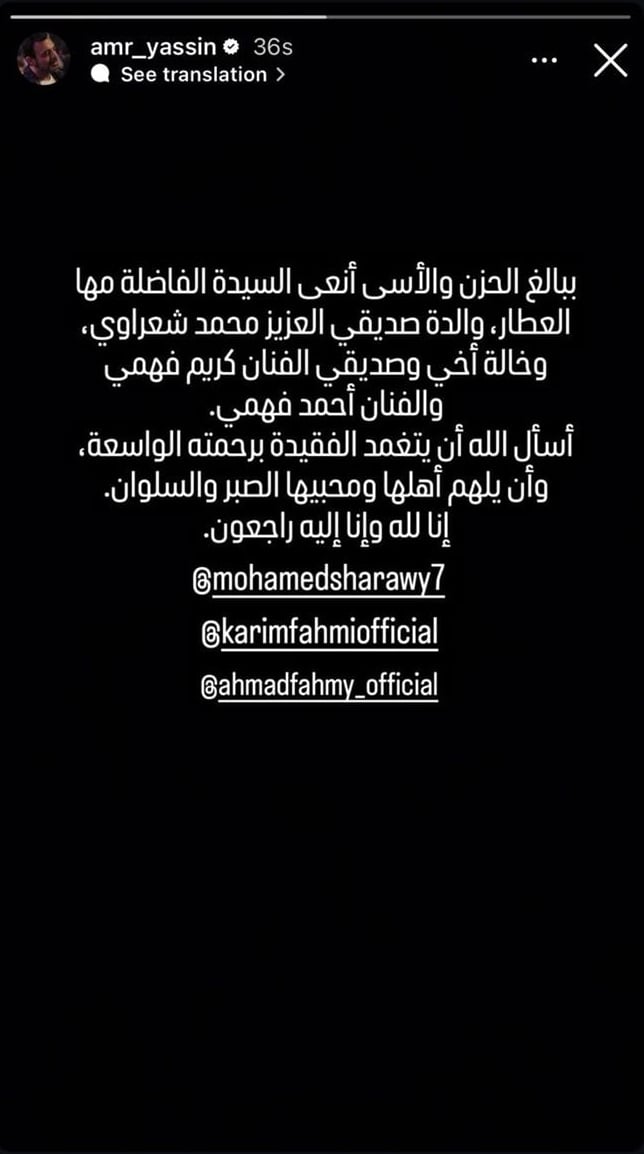Open amr_yassin's profile picture
Viewport: 644px width, 1154px height.
[43, 60]
